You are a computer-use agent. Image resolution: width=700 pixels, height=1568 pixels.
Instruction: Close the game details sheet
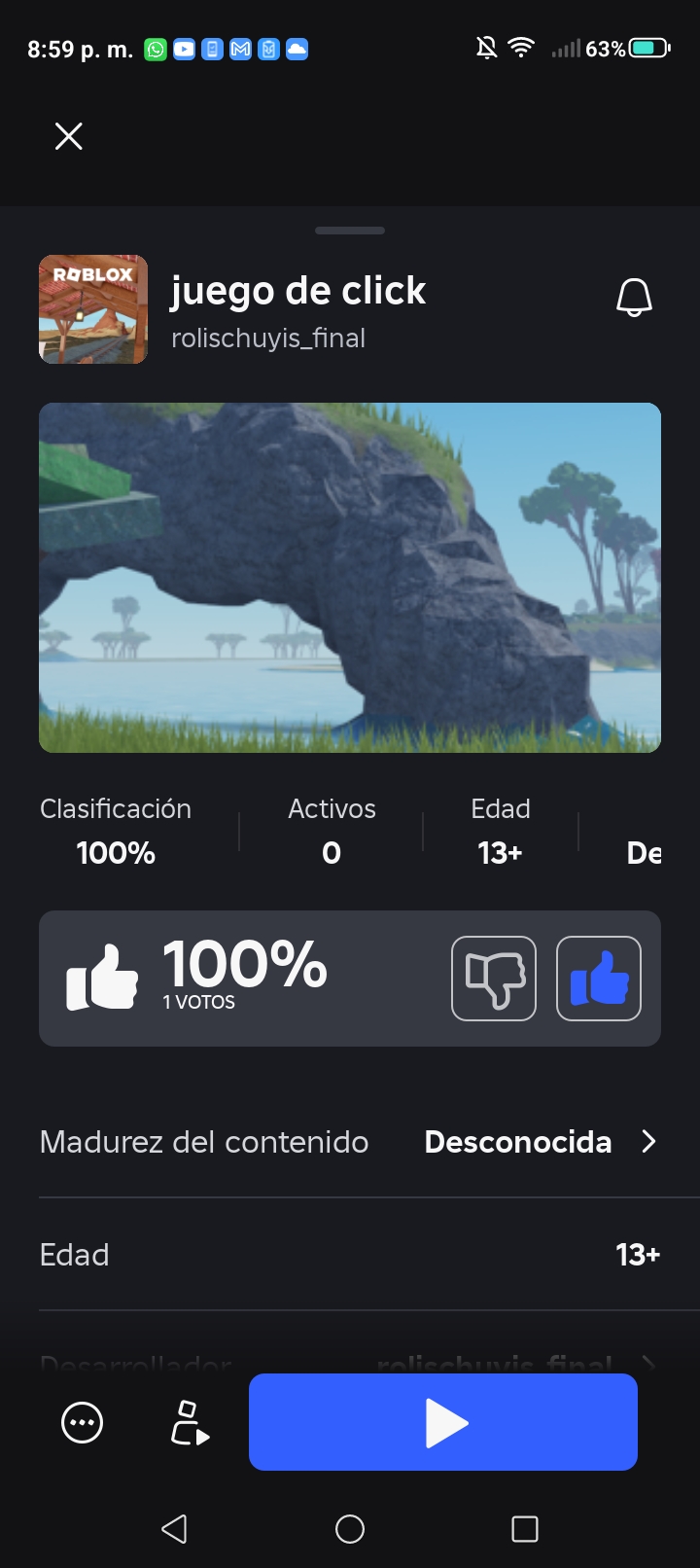[68, 136]
